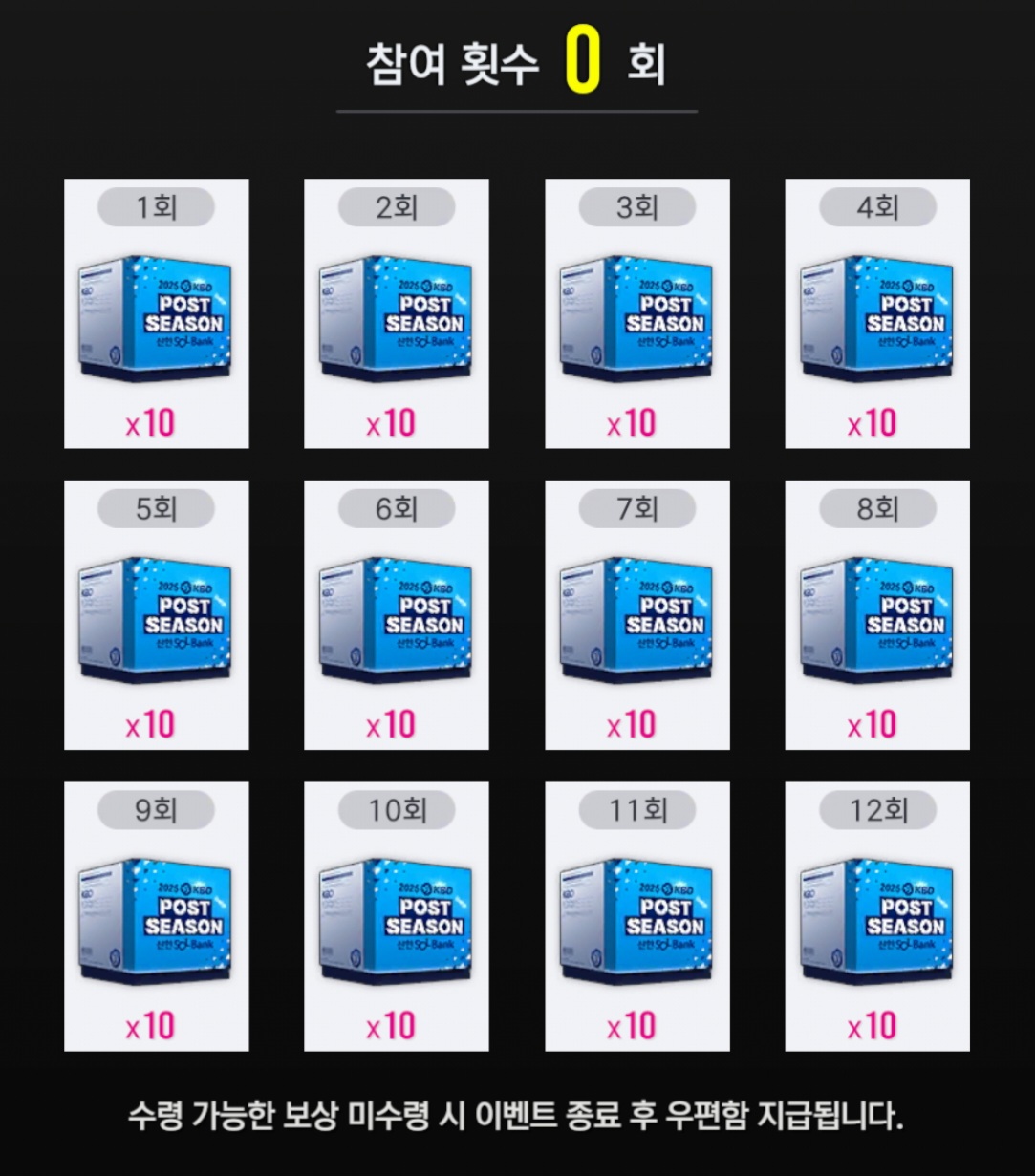Claim the 11회 Post Season box
This screenshot has height=1176, width=1035.
[636, 917]
